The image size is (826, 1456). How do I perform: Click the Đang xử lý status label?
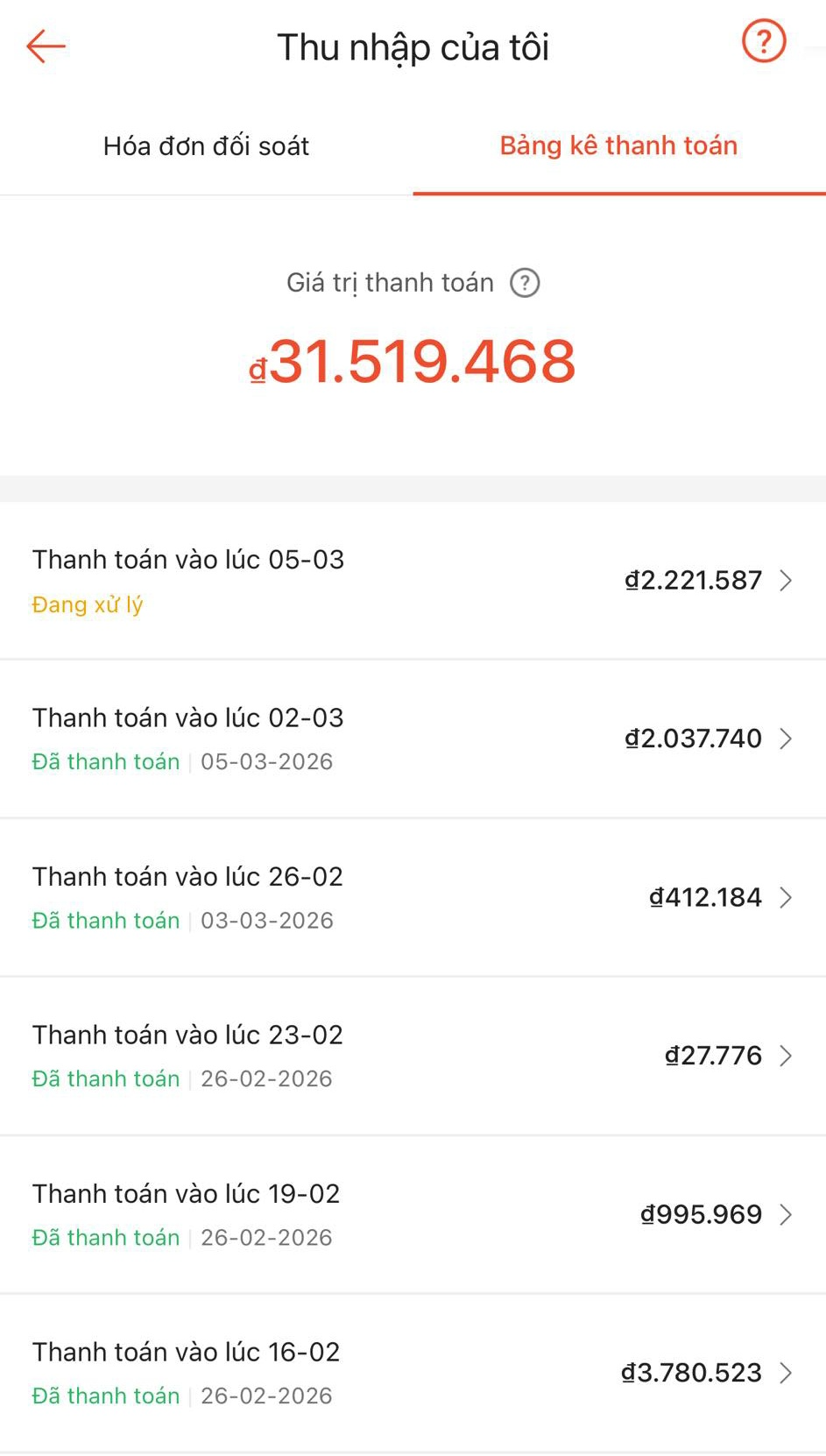tap(88, 604)
